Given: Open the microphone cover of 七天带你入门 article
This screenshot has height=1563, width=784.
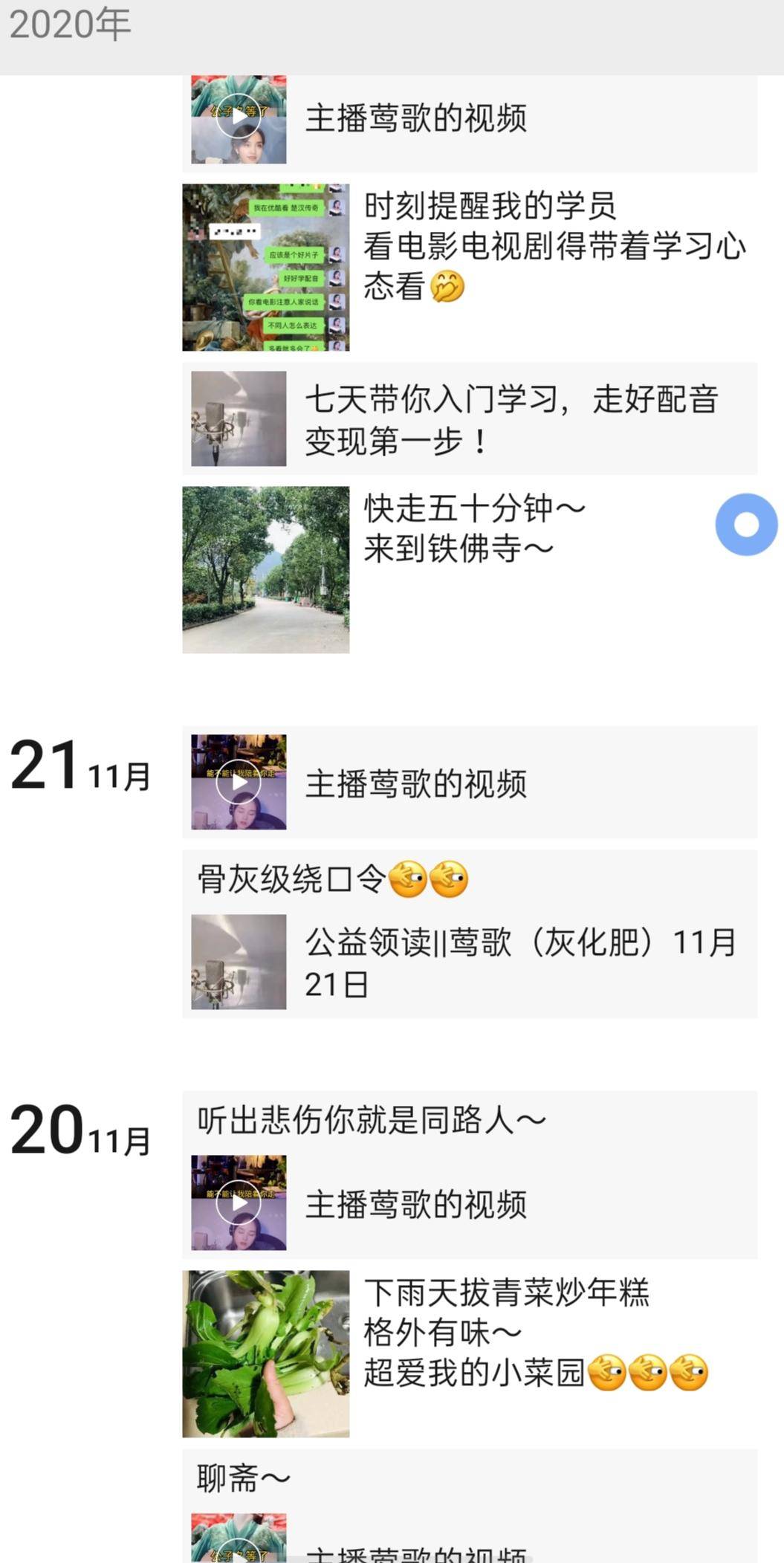Looking at the screenshot, I should [x=238, y=418].
